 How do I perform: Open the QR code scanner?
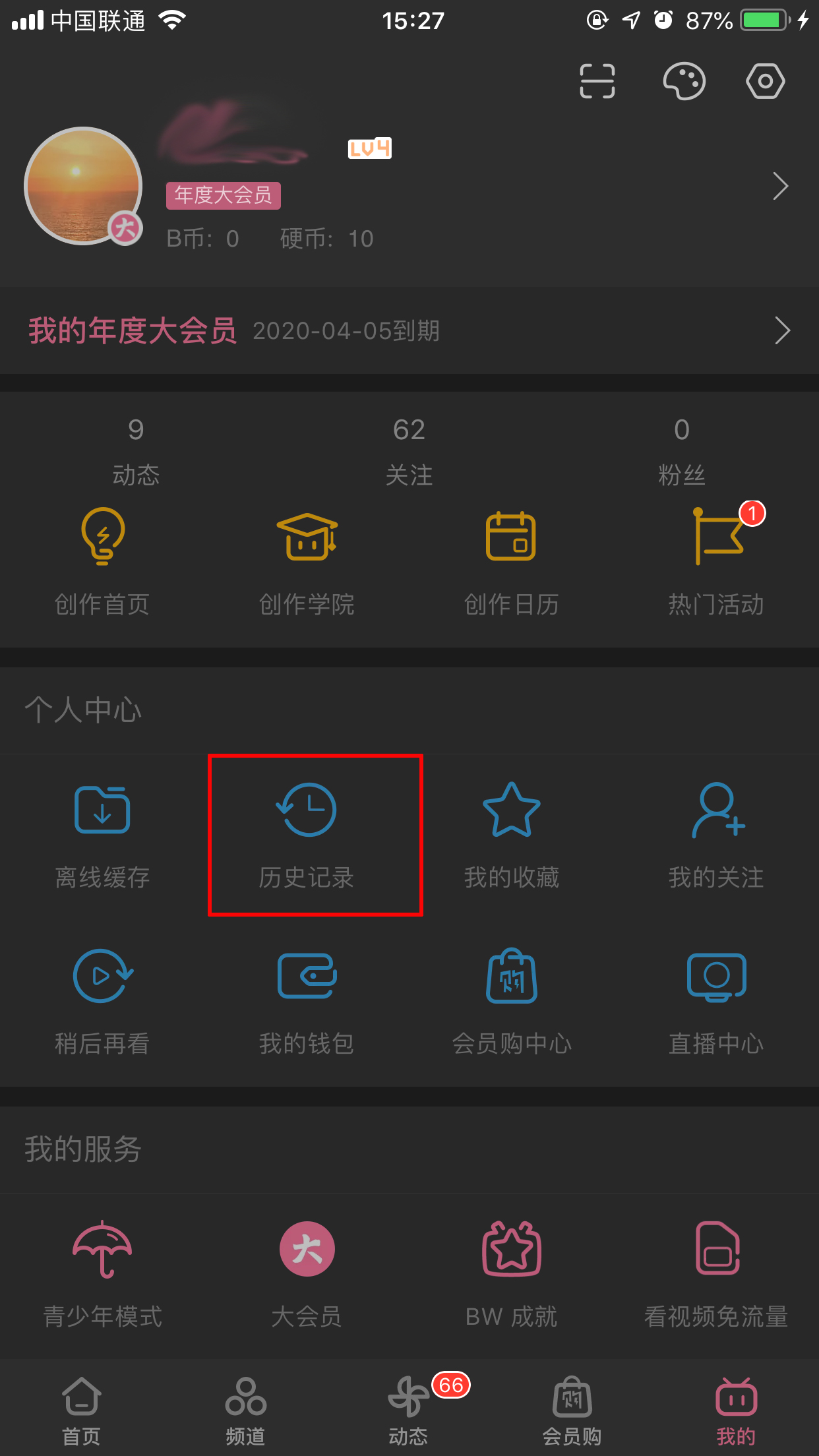(x=597, y=81)
